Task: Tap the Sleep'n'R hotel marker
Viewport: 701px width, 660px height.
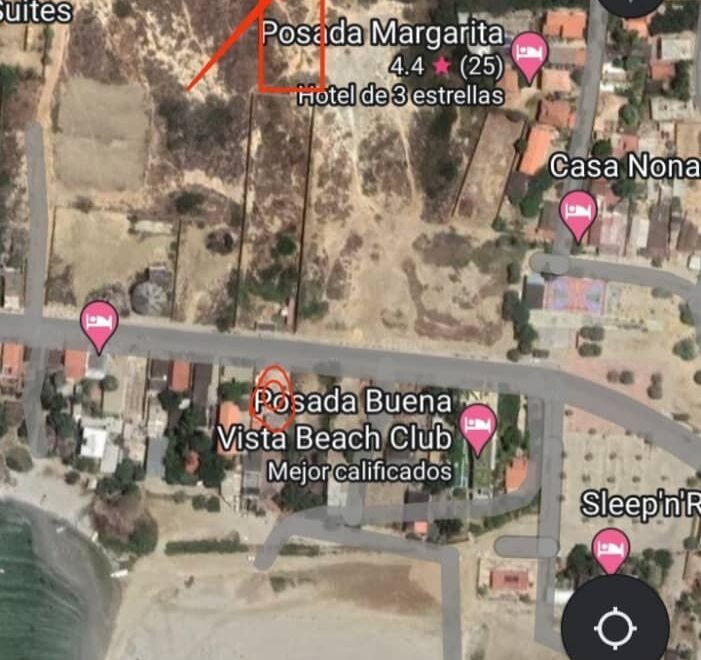Action: coord(609,548)
